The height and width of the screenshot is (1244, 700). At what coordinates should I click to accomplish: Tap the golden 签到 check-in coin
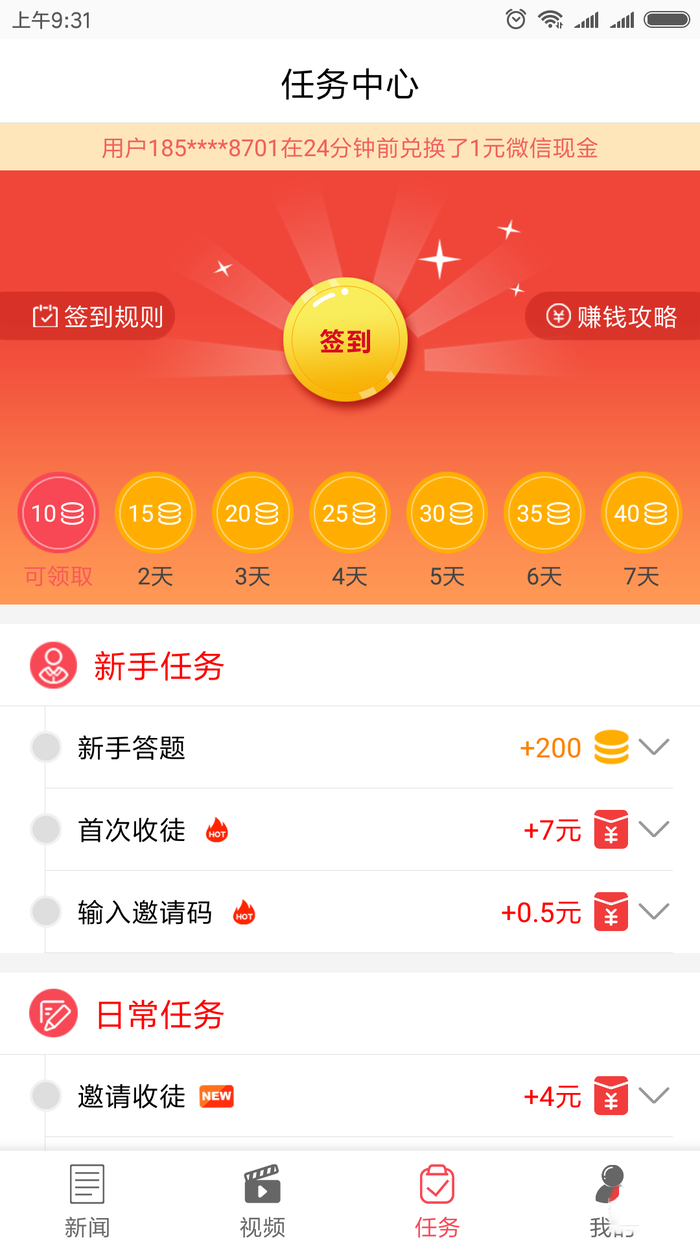coord(345,340)
